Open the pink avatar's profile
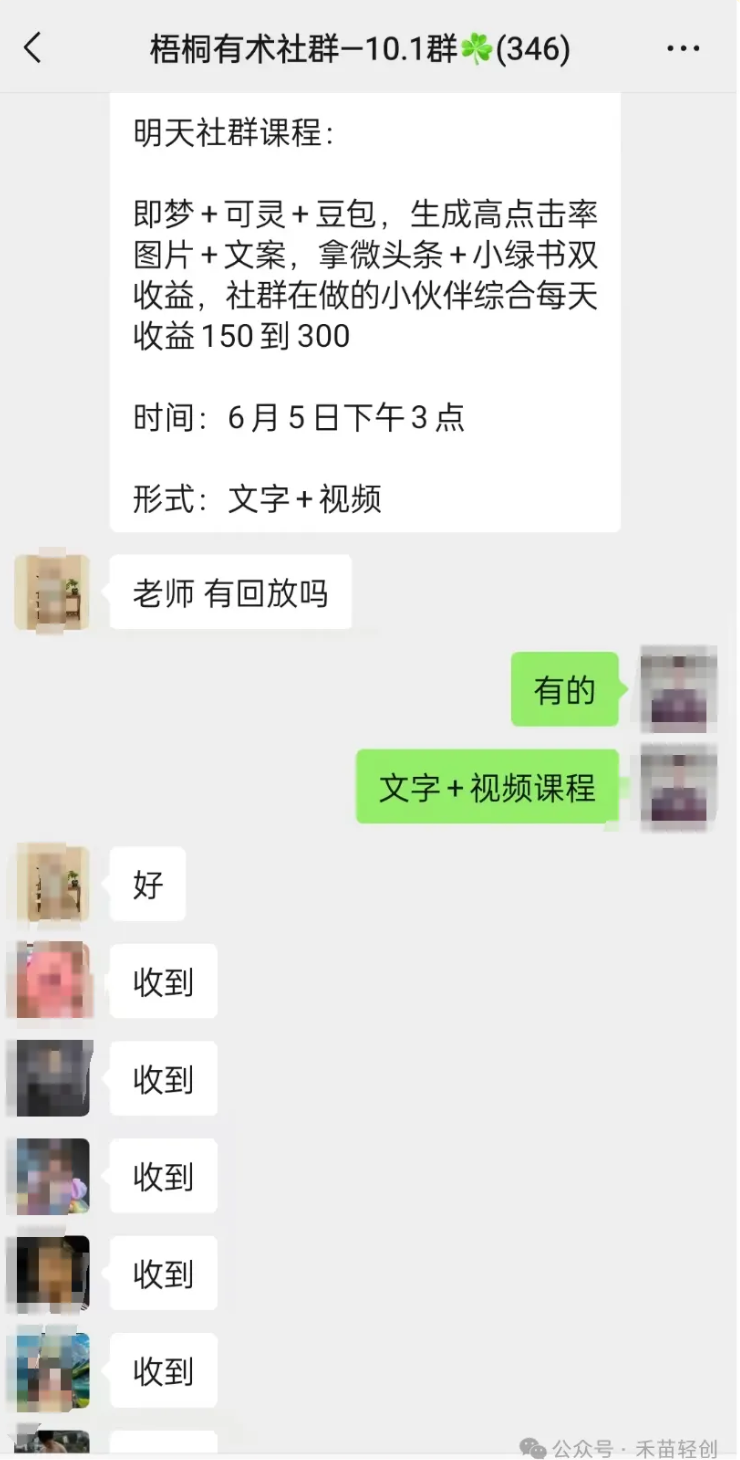This screenshot has height=1460, width=740. click(x=52, y=981)
